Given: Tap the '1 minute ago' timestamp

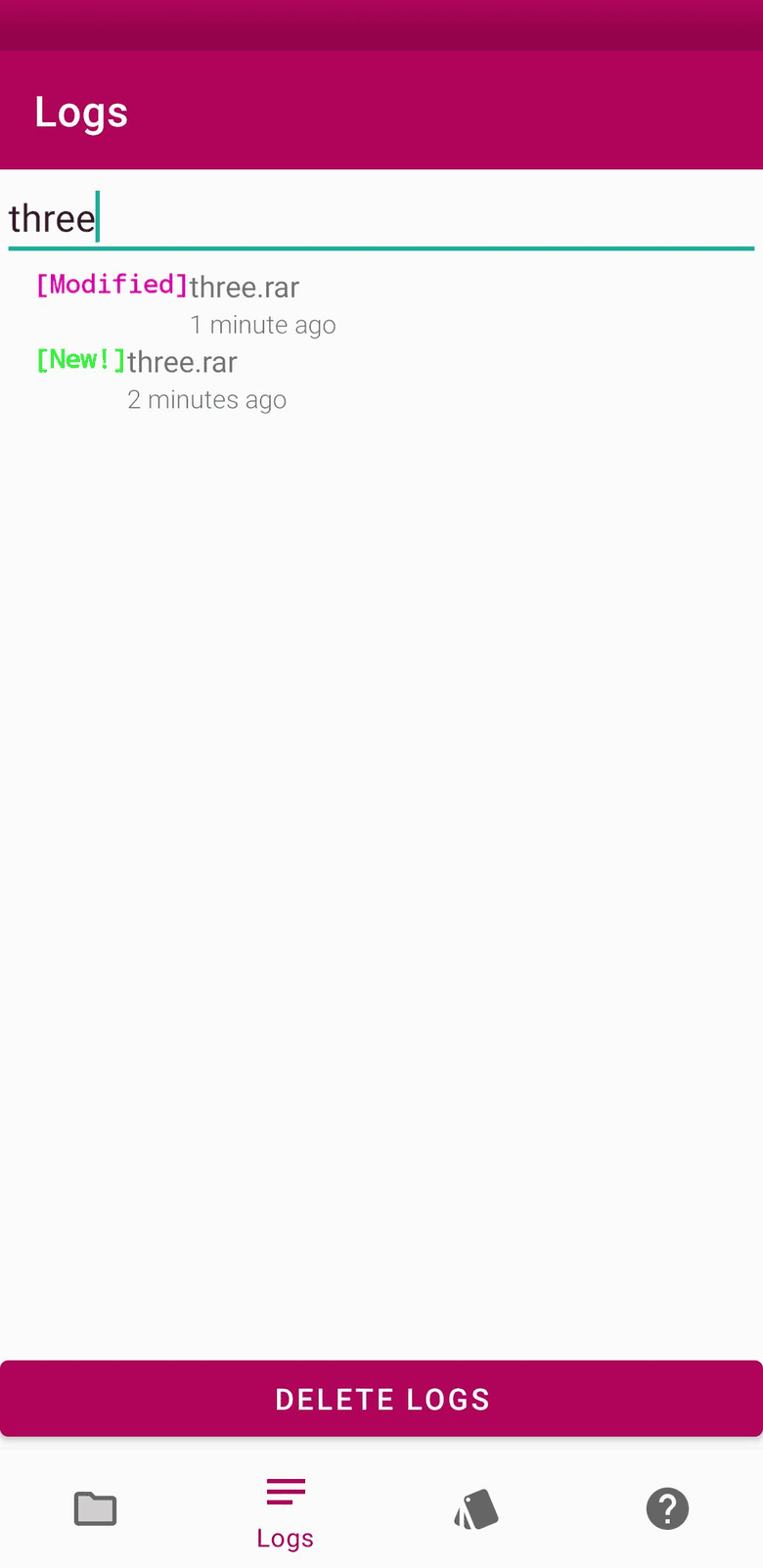Looking at the screenshot, I should [262, 324].
